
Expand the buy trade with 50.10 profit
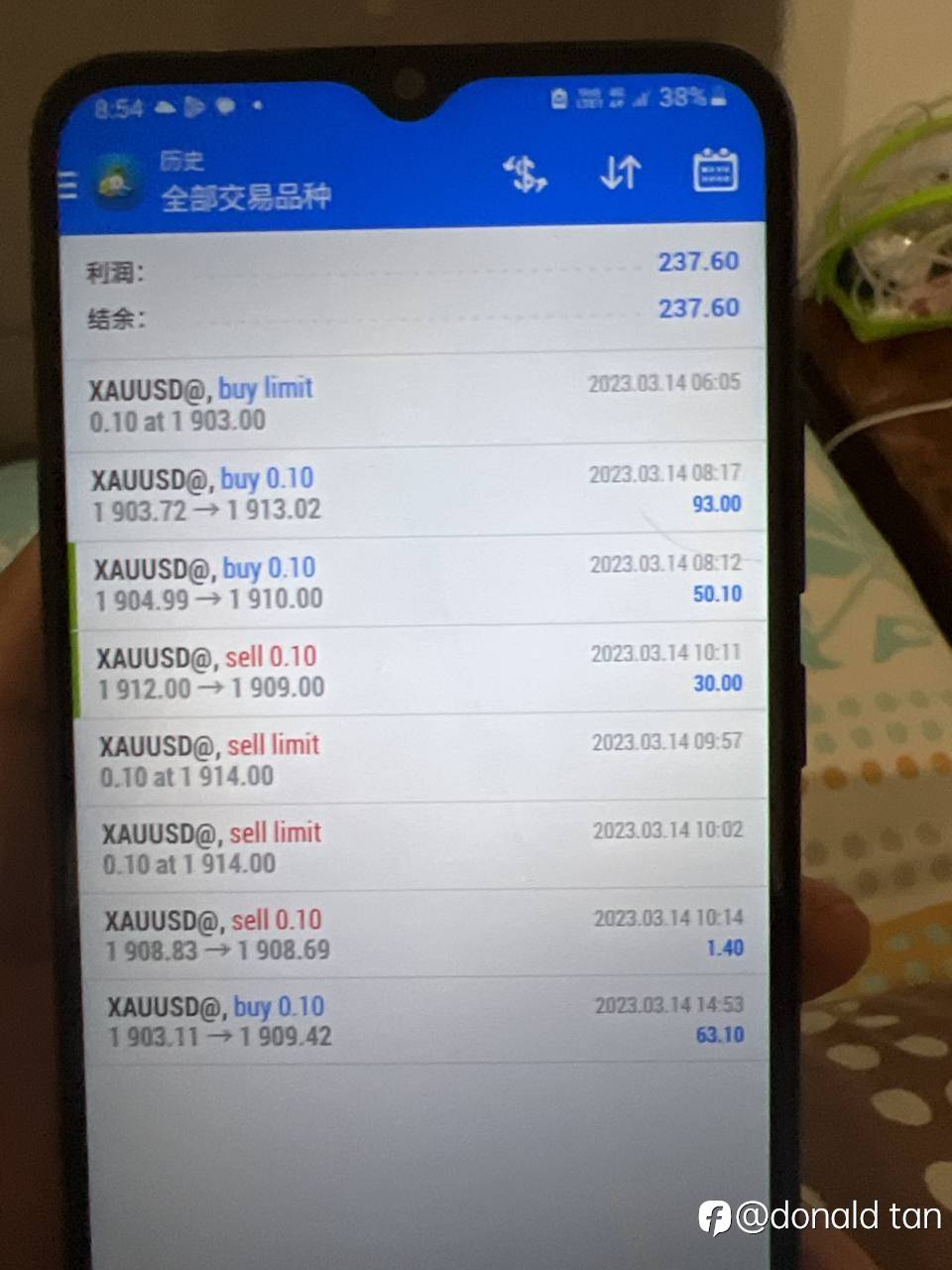point(416,582)
